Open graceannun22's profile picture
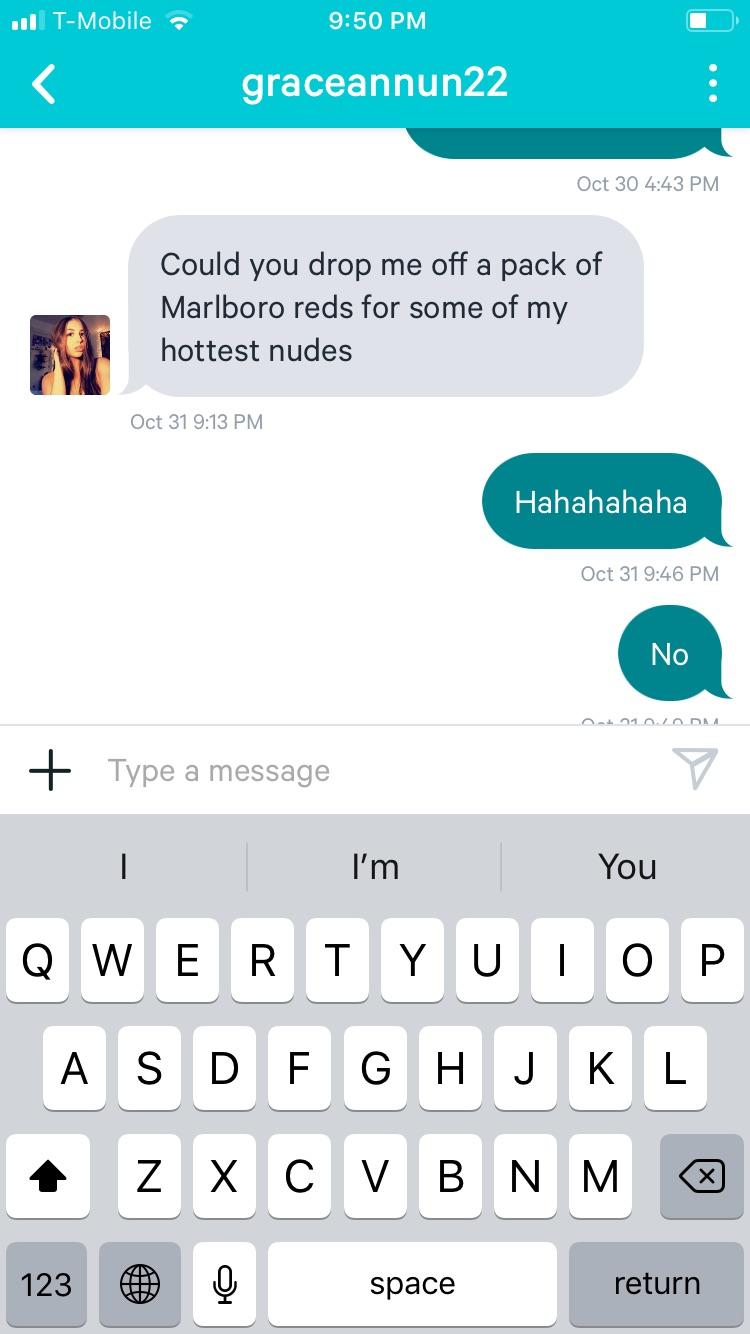 (x=70, y=355)
